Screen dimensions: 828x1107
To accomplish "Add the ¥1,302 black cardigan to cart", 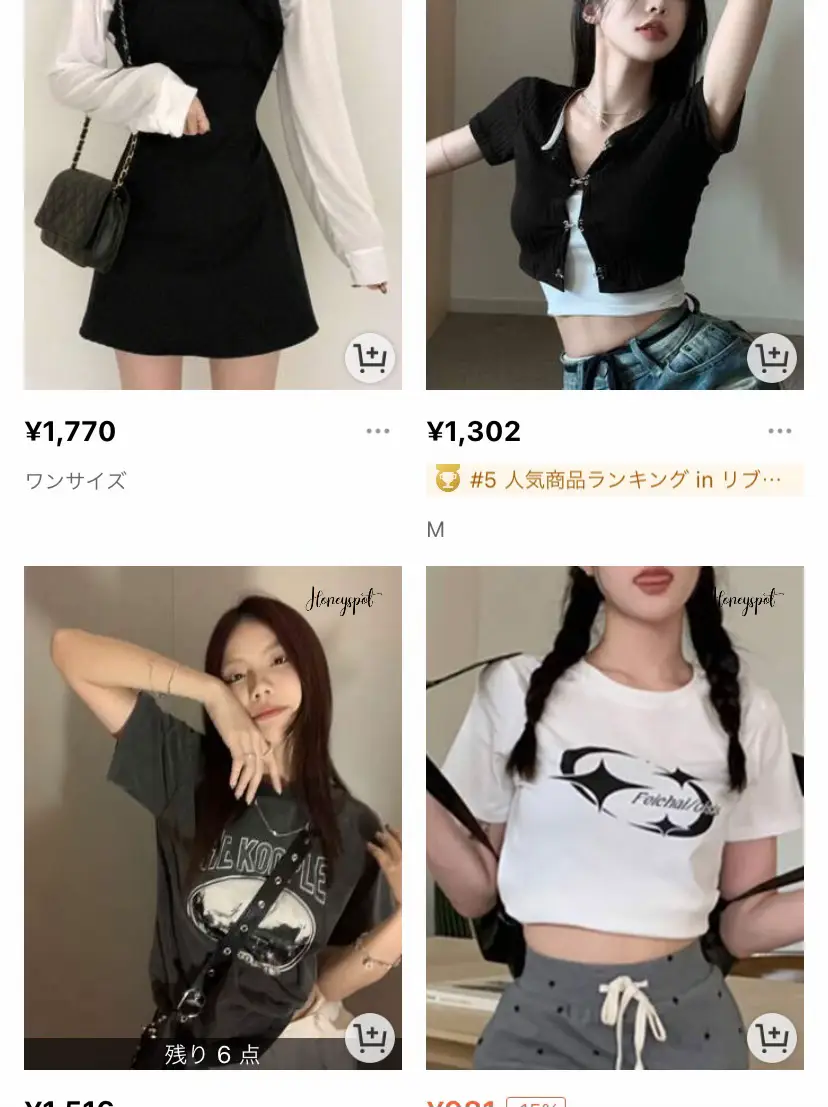I will click(772, 358).
